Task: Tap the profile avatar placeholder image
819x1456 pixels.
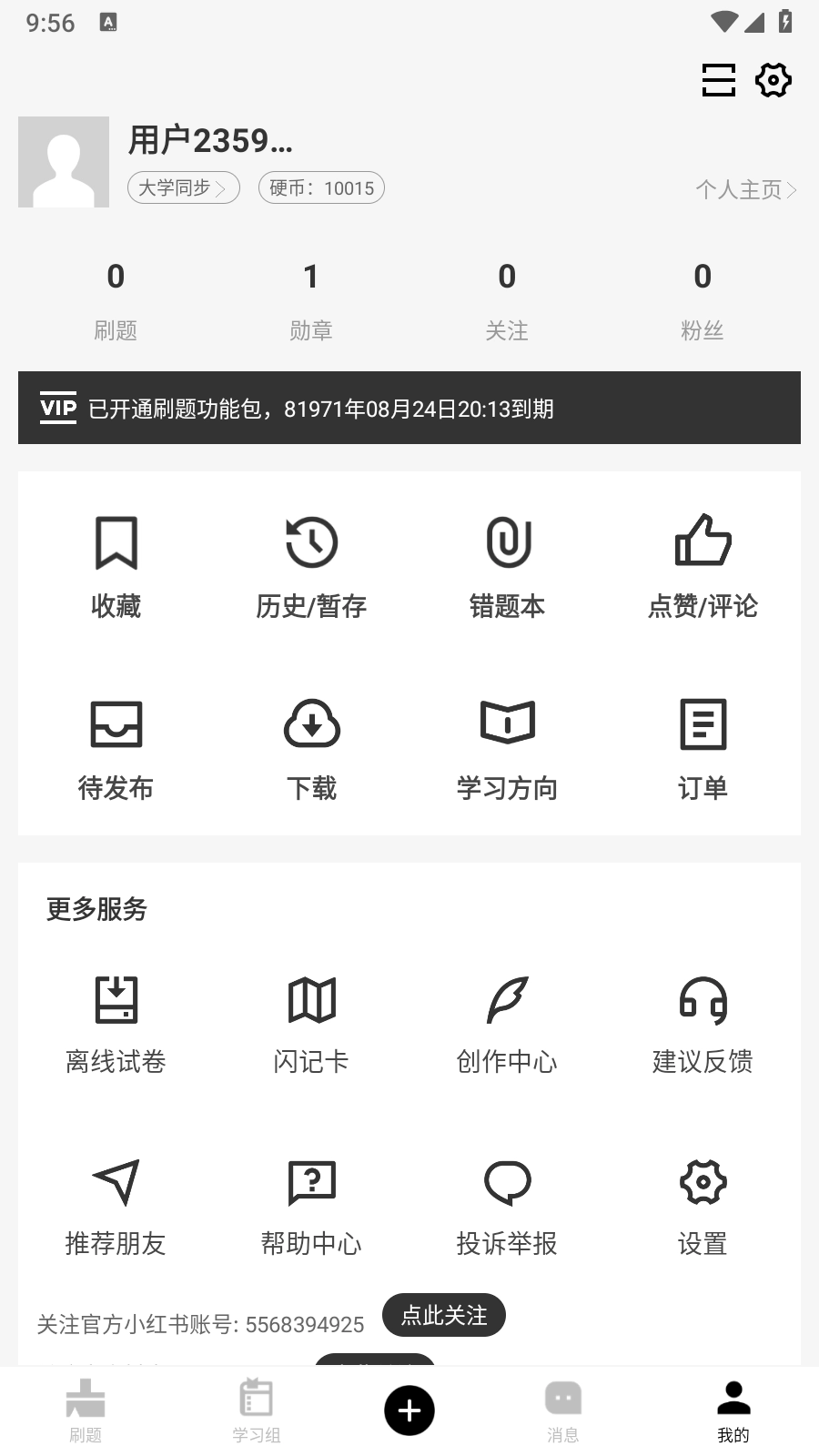Action: click(x=64, y=161)
